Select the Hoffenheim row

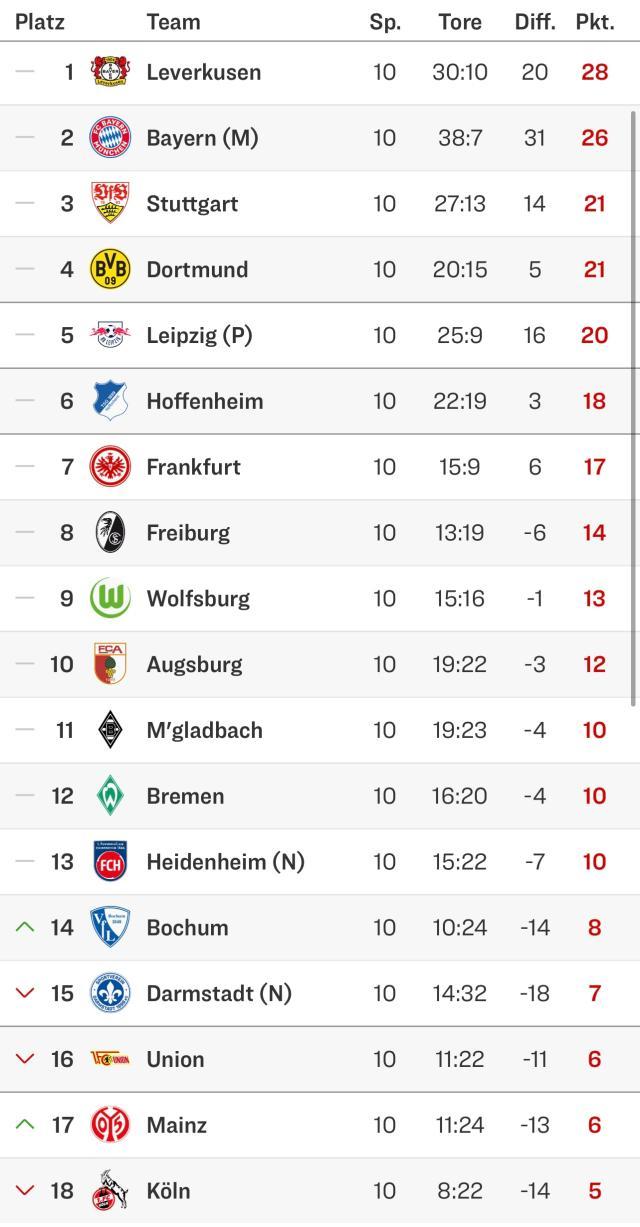[204, 401]
